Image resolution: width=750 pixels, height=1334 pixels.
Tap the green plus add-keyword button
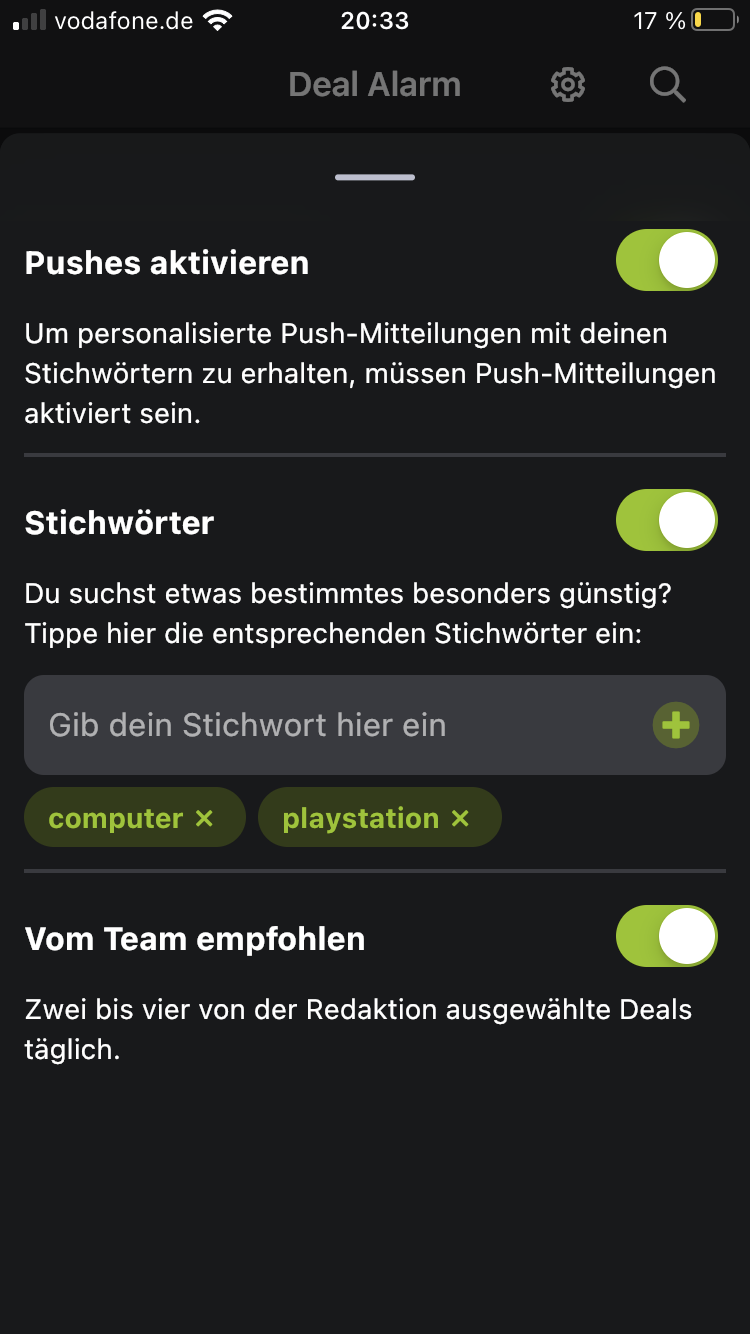(676, 725)
